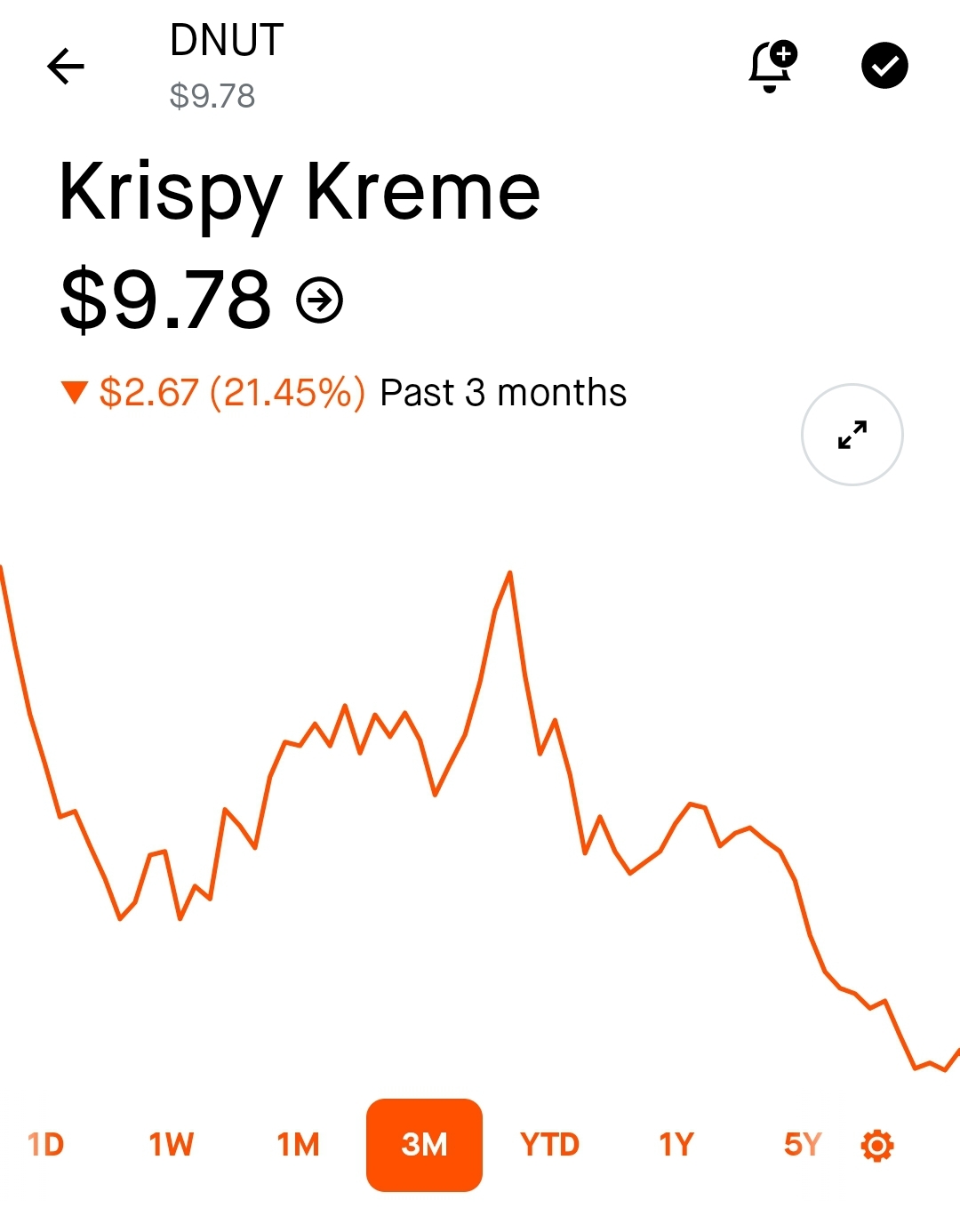Tap the watchlist checkmark icon
This screenshot has height=1232, width=960.
tap(884, 66)
